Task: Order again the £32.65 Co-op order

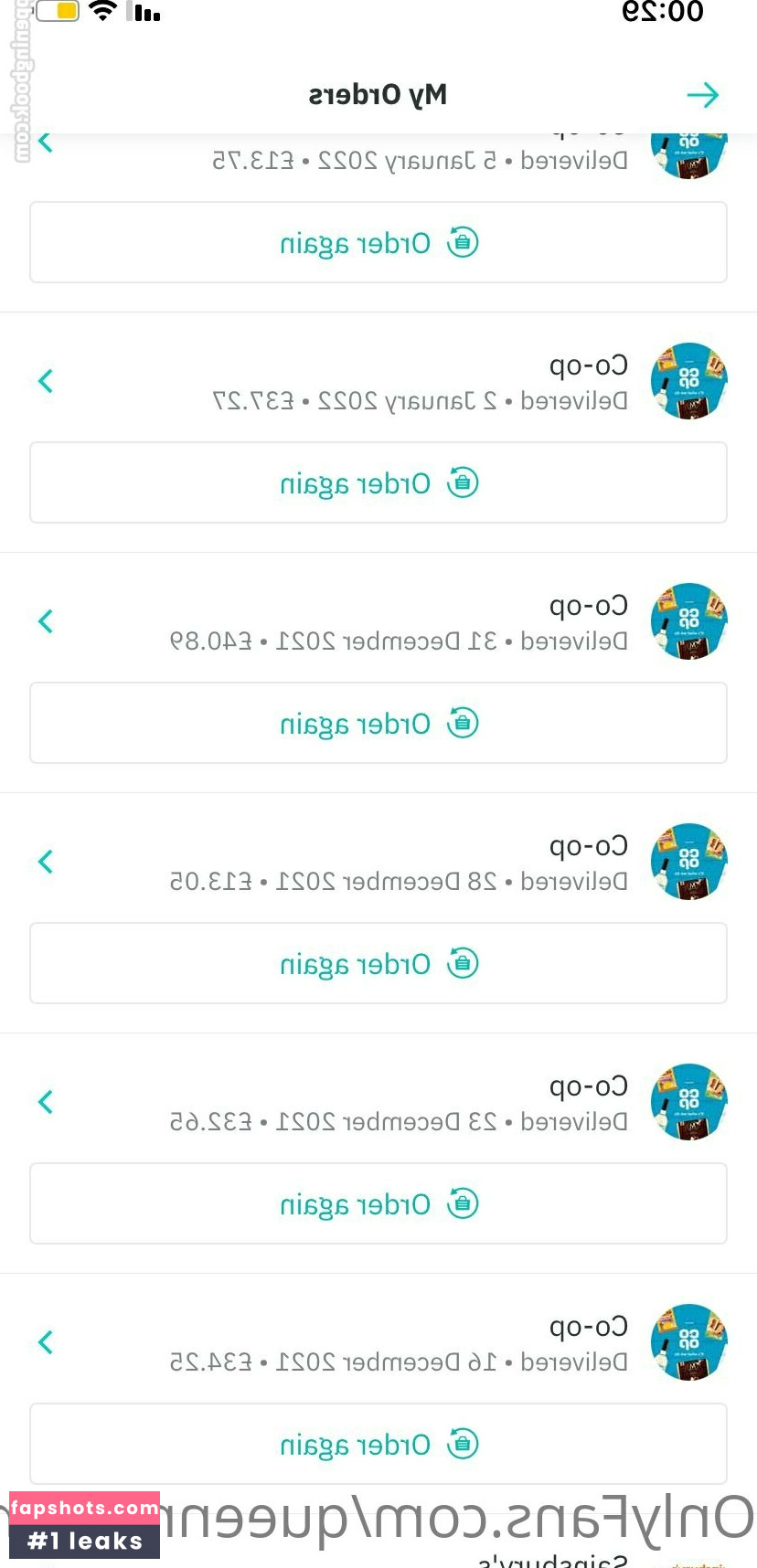Action: point(378,1204)
